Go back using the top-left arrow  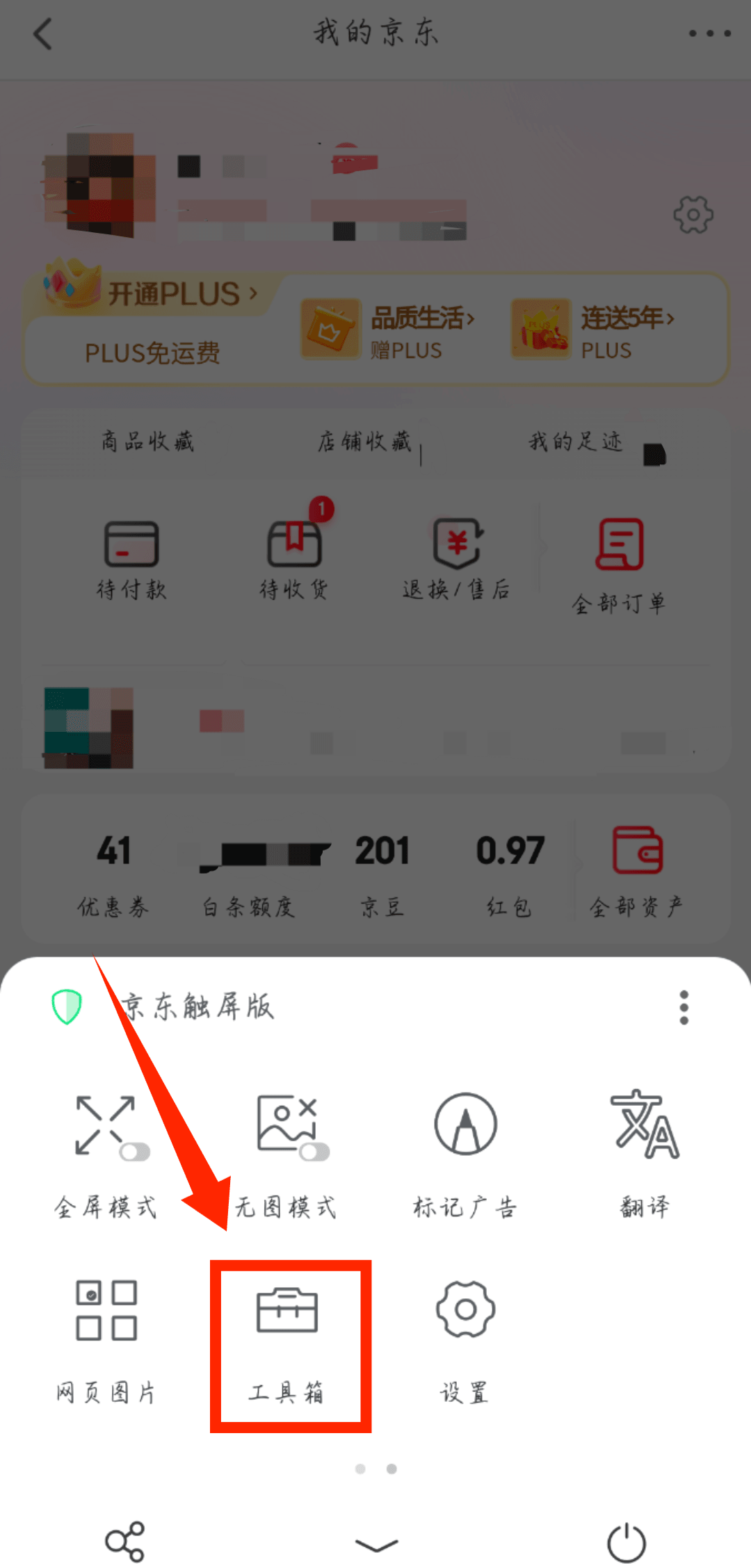point(43,33)
